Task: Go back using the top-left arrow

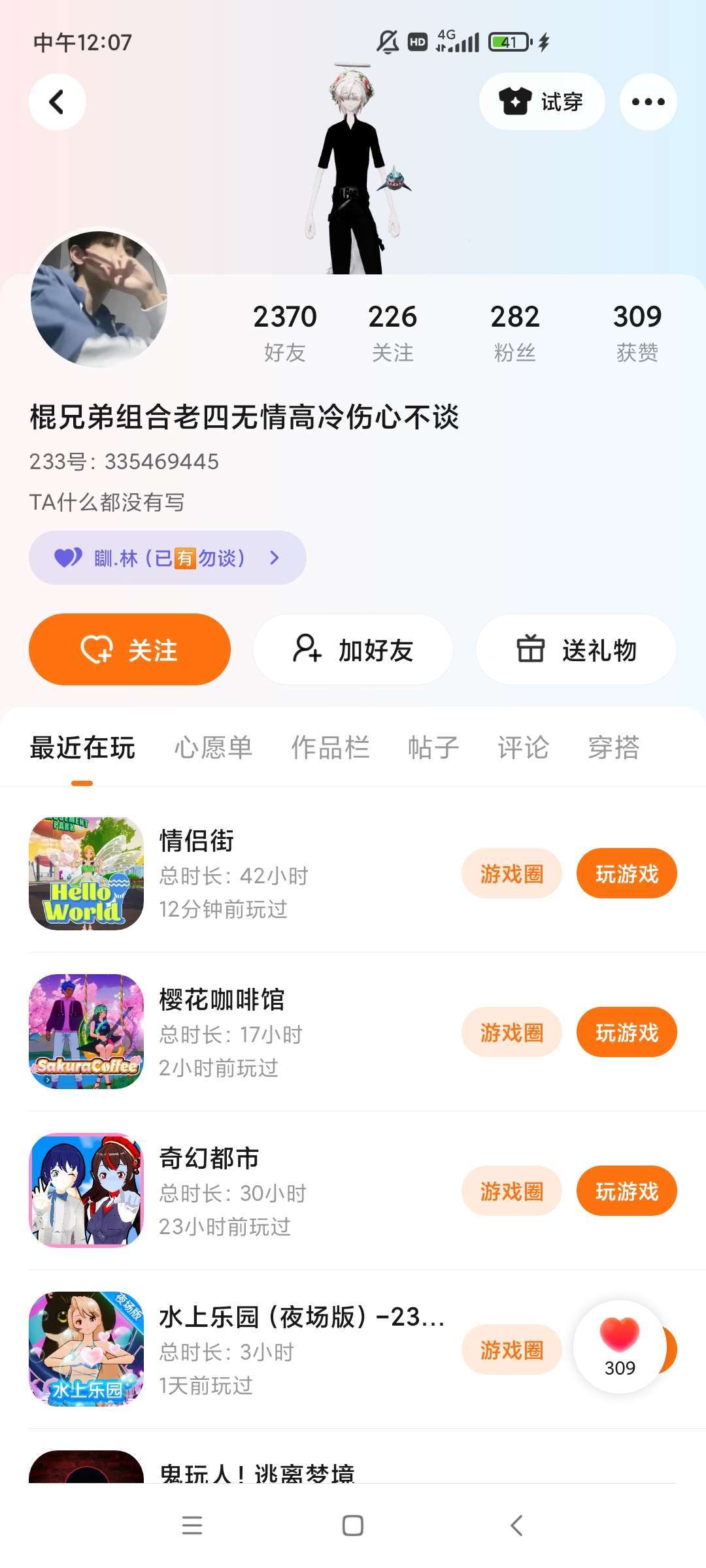Action: pyautogui.click(x=58, y=102)
